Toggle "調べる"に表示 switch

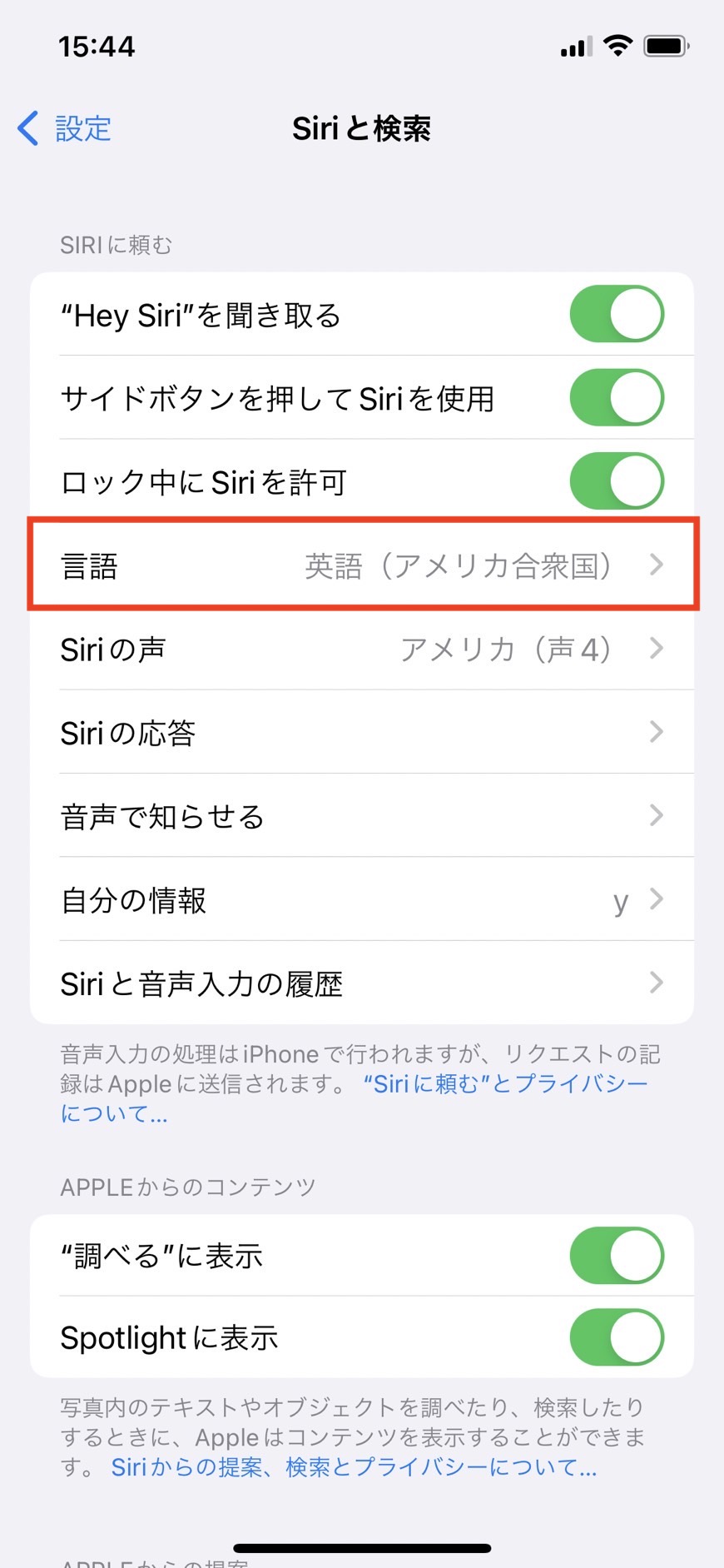pos(616,1255)
